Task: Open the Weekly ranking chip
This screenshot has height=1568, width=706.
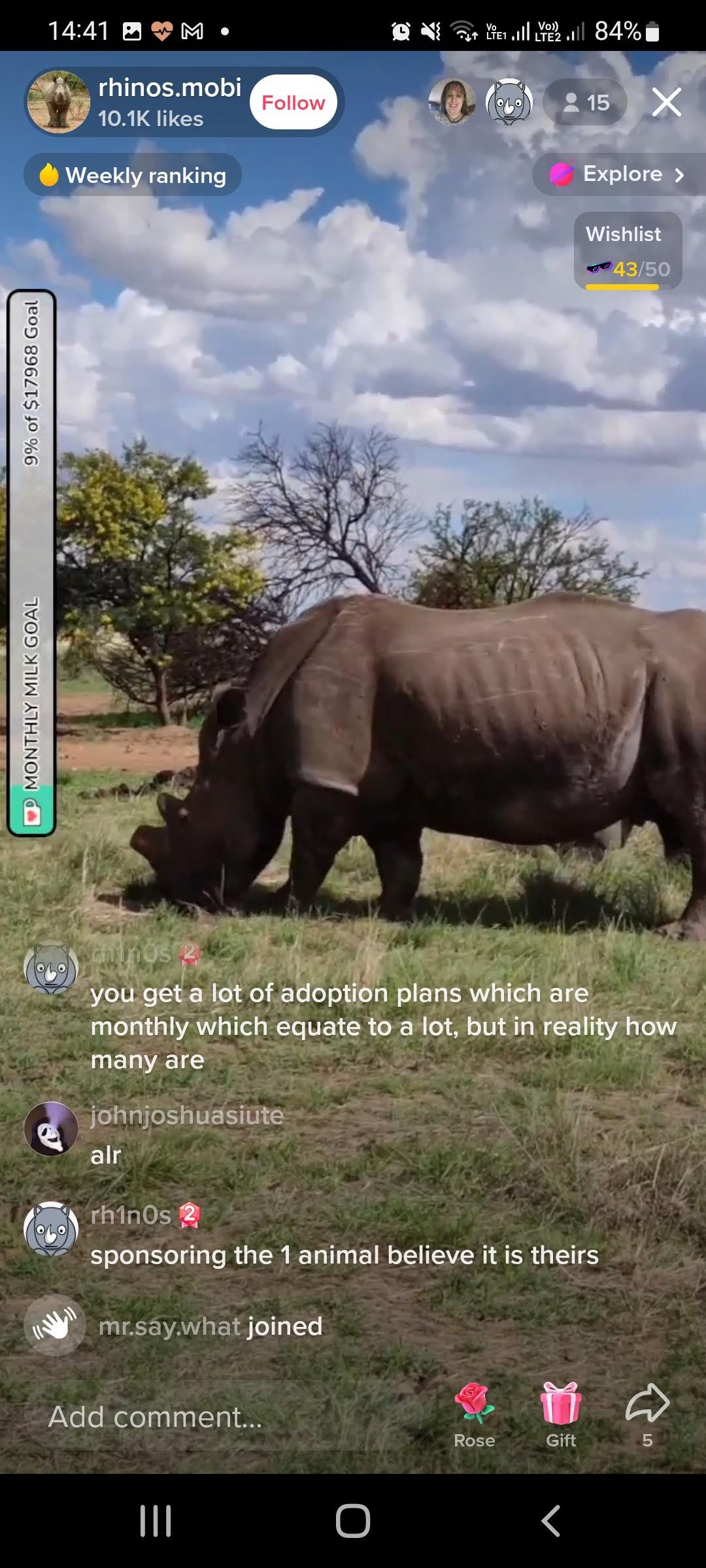Action: point(133,175)
